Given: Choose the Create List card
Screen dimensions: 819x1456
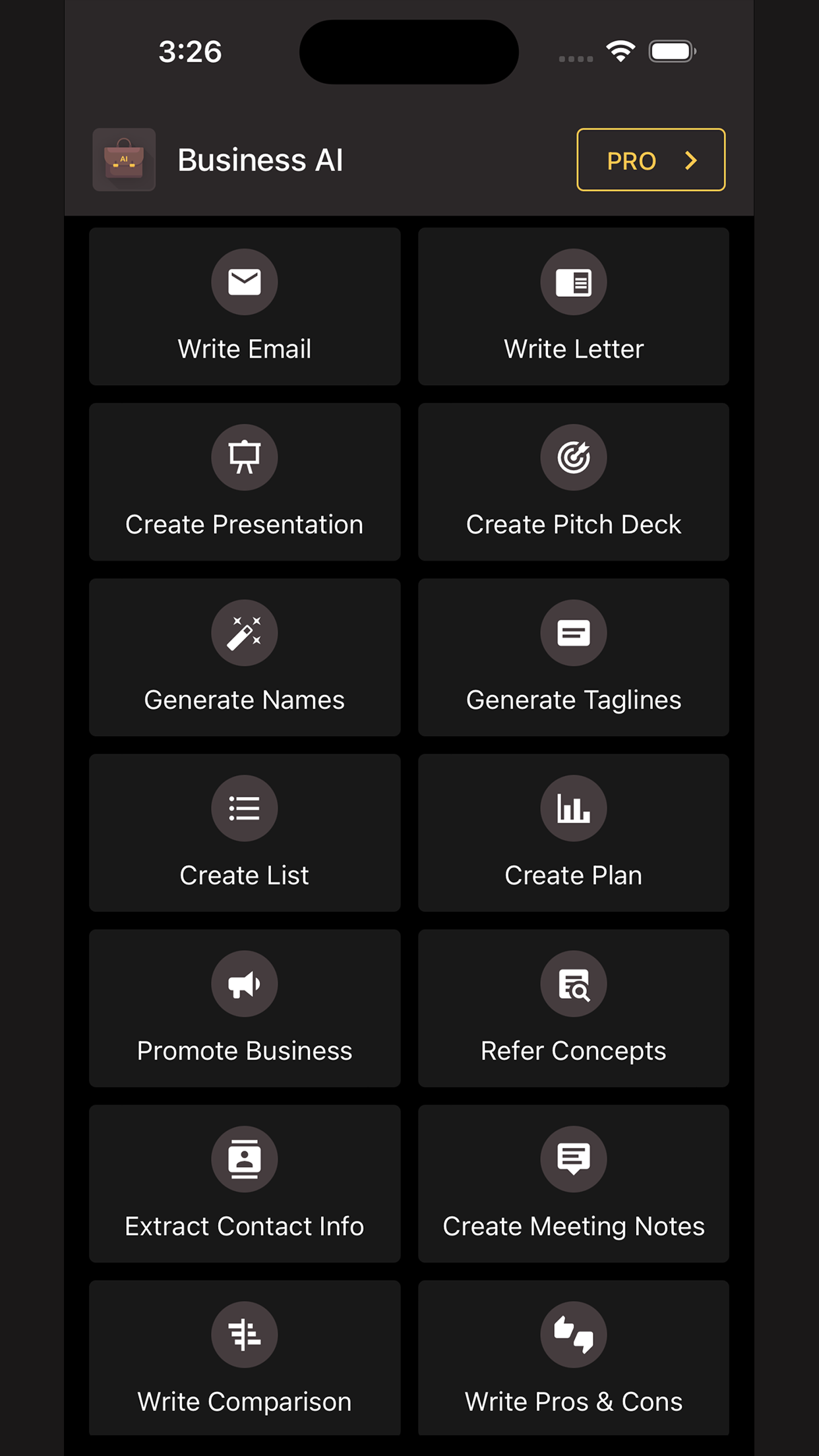Looking at the screenshot, I should point(245,833).
